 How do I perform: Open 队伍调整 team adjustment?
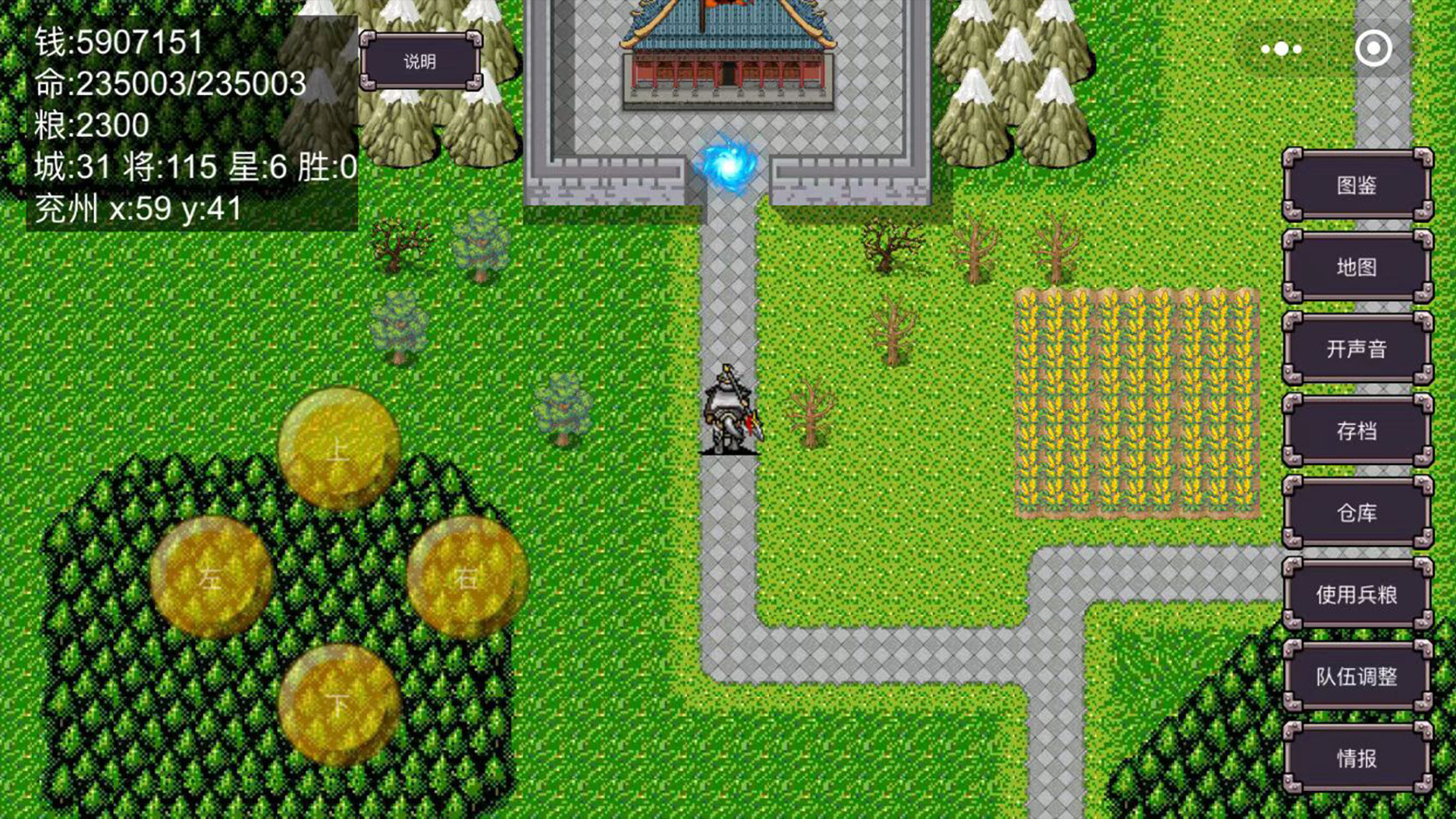[x=1357, y=676]
